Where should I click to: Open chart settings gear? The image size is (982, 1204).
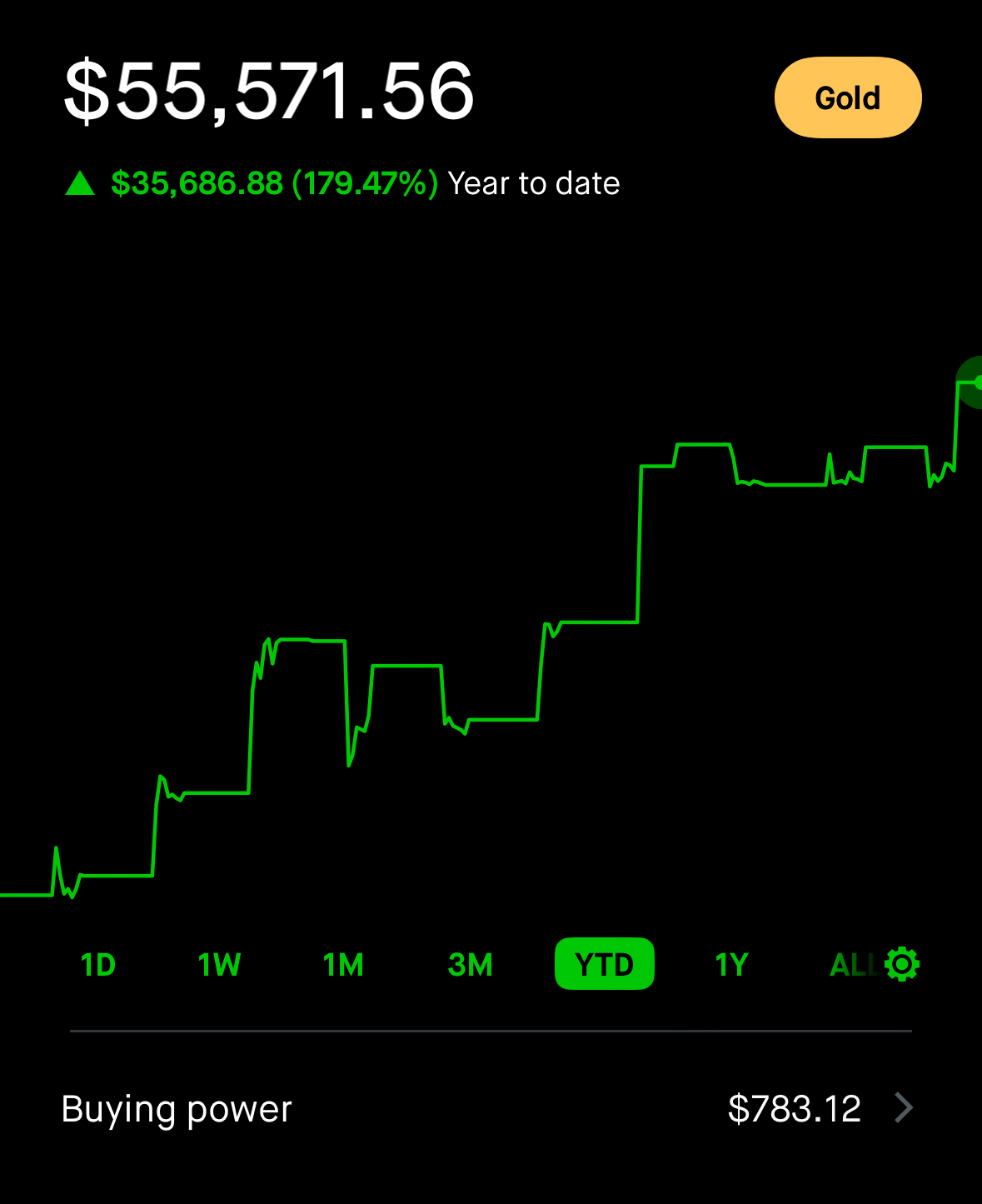pos(902,964)
